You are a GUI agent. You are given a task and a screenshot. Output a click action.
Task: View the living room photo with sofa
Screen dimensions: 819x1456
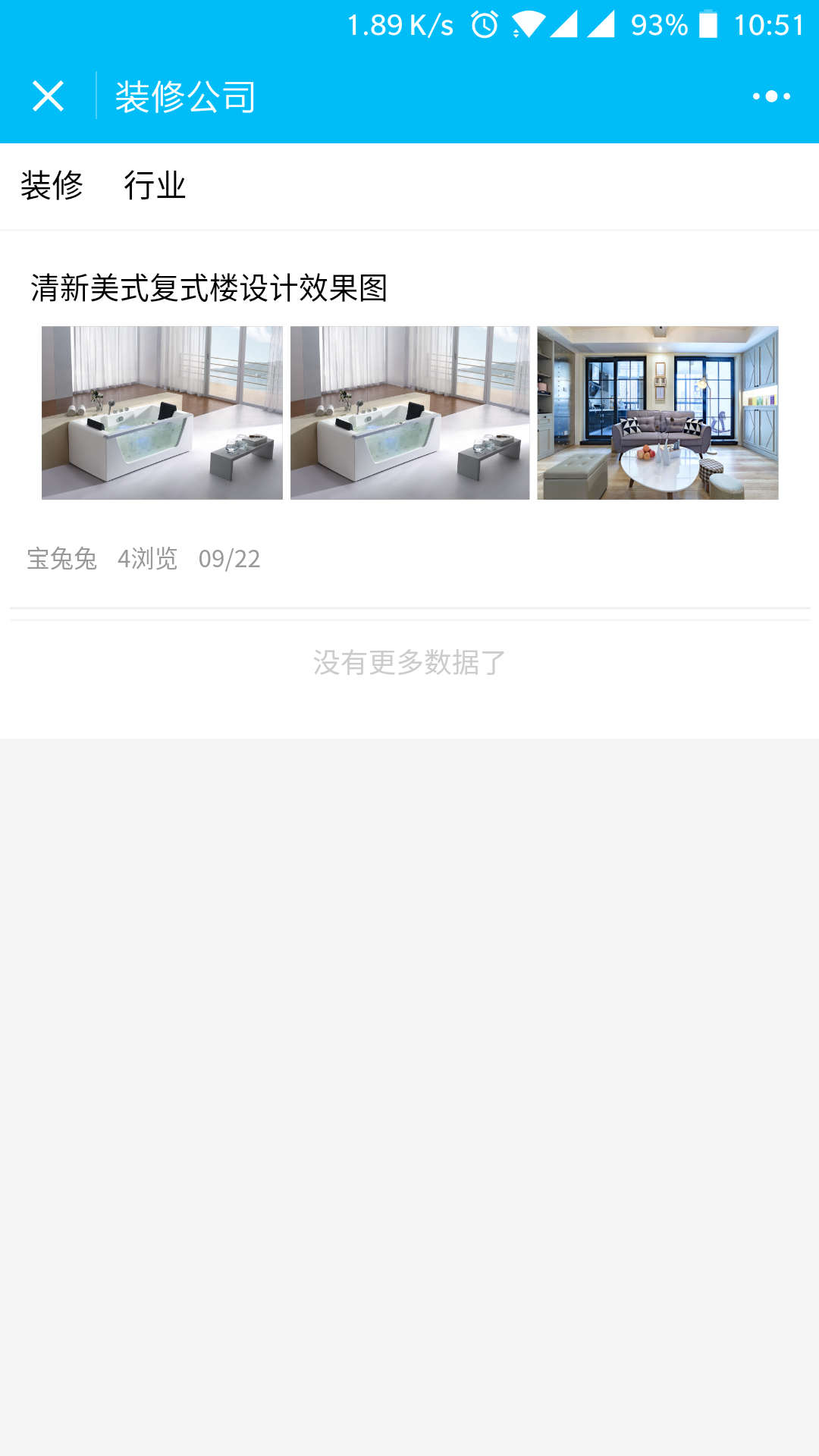[x=657, y=413]
